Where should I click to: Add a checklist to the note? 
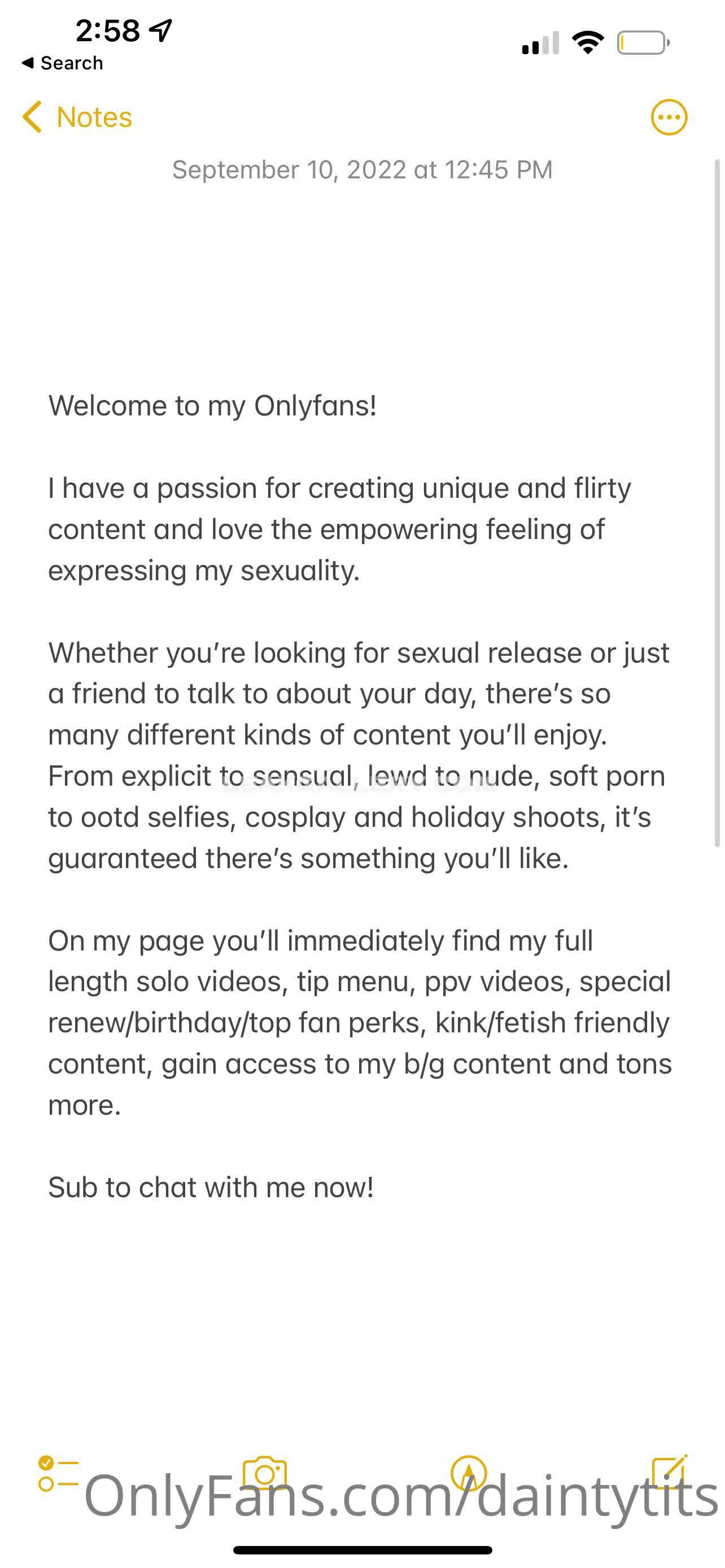coord(58,1473)
